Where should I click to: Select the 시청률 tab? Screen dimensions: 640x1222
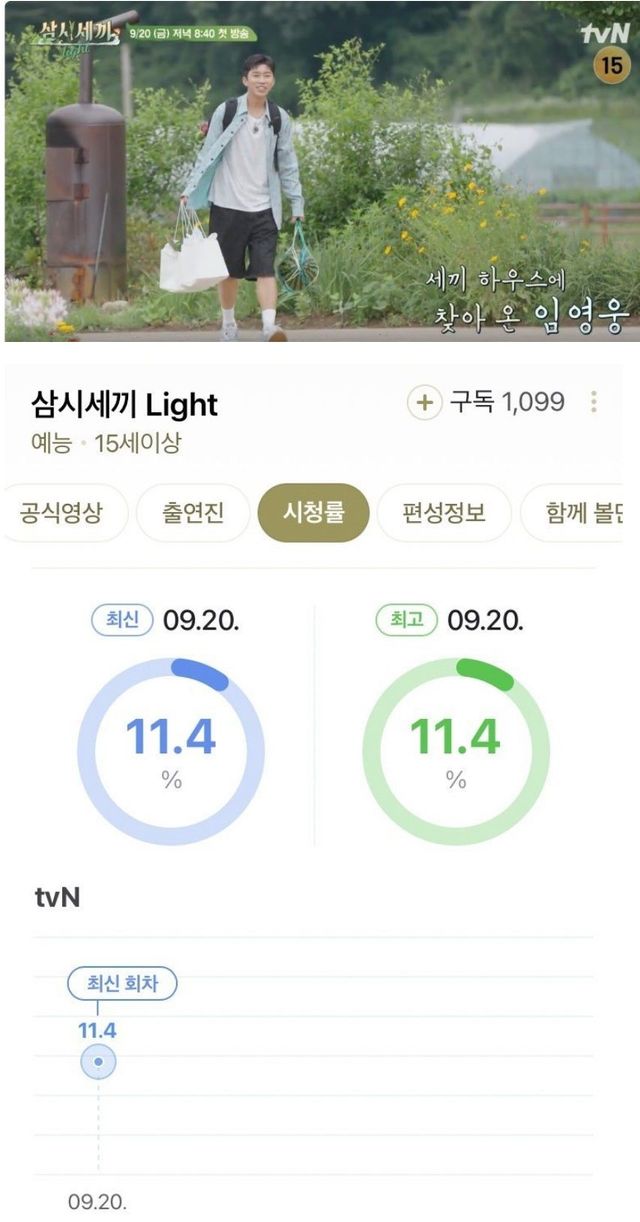[x=313, y=513]
